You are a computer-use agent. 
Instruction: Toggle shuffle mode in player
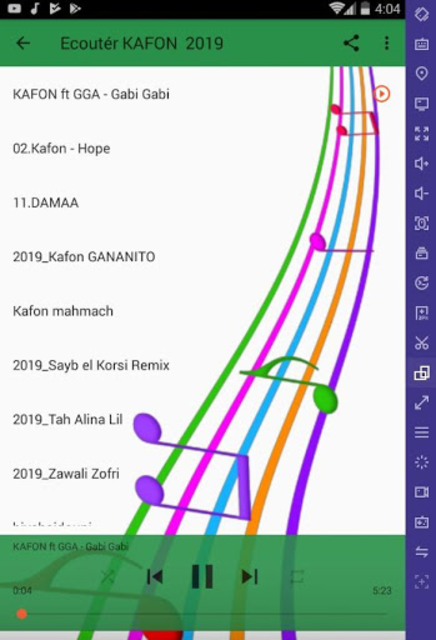(x=108, y=577)
